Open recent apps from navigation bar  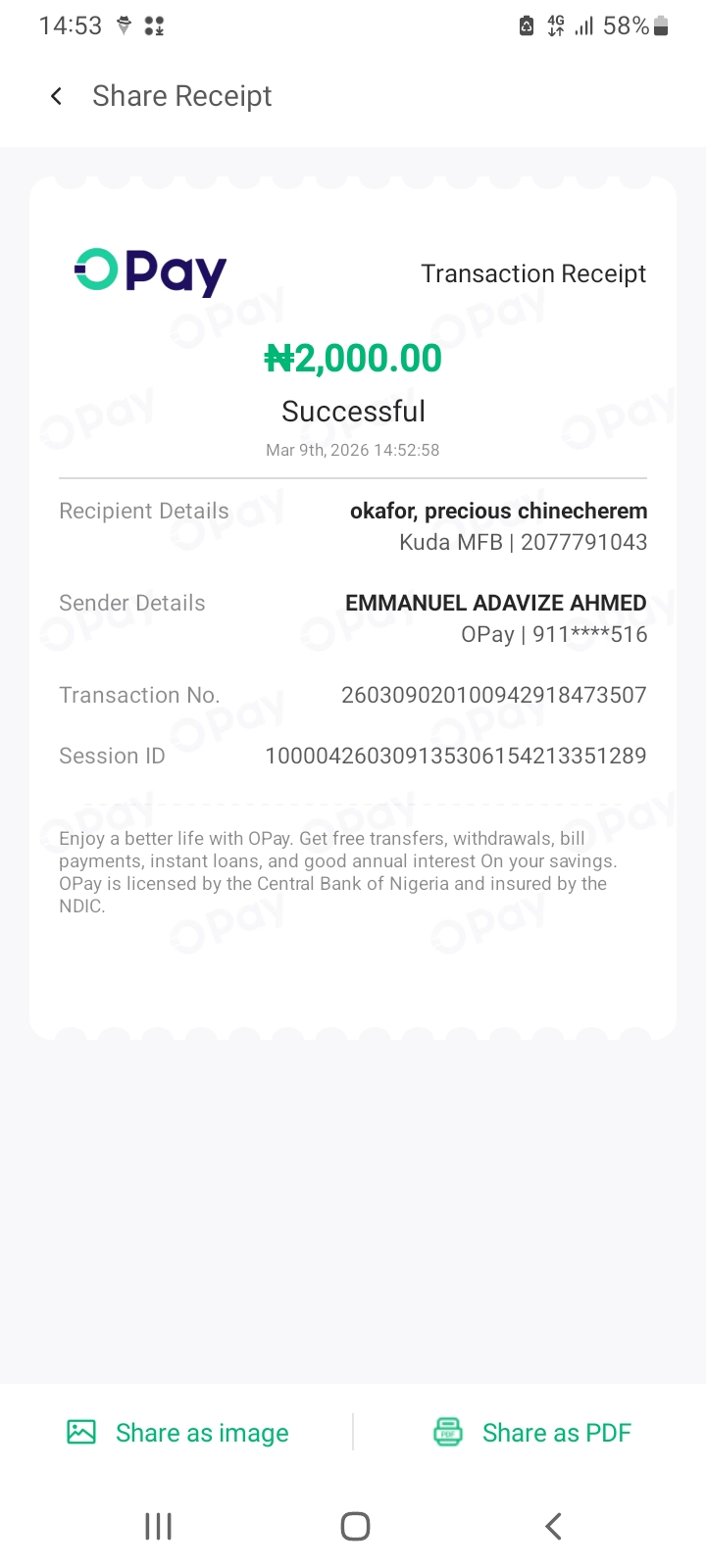pyautogui.click(x=158, y=1526)
